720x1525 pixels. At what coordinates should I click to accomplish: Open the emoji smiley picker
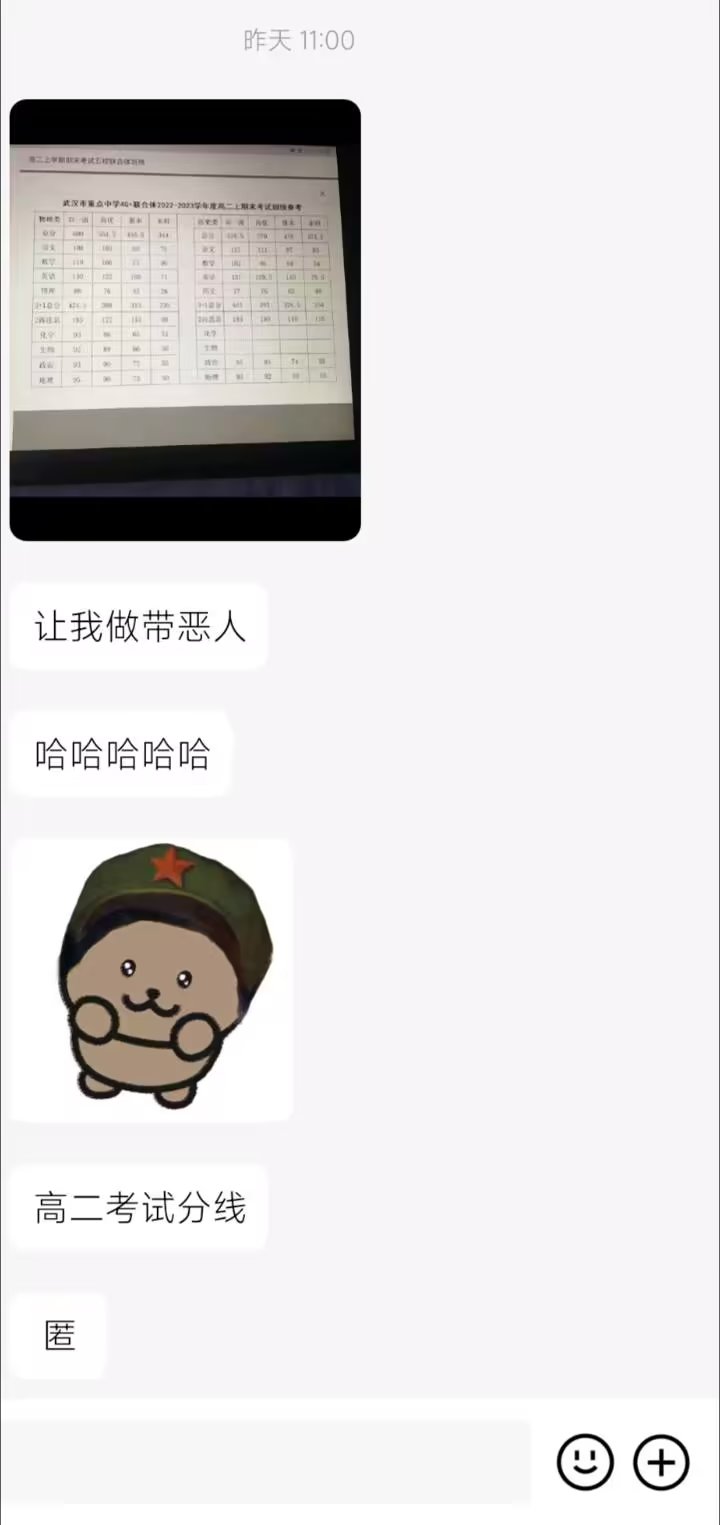(x=585, y=1462)
